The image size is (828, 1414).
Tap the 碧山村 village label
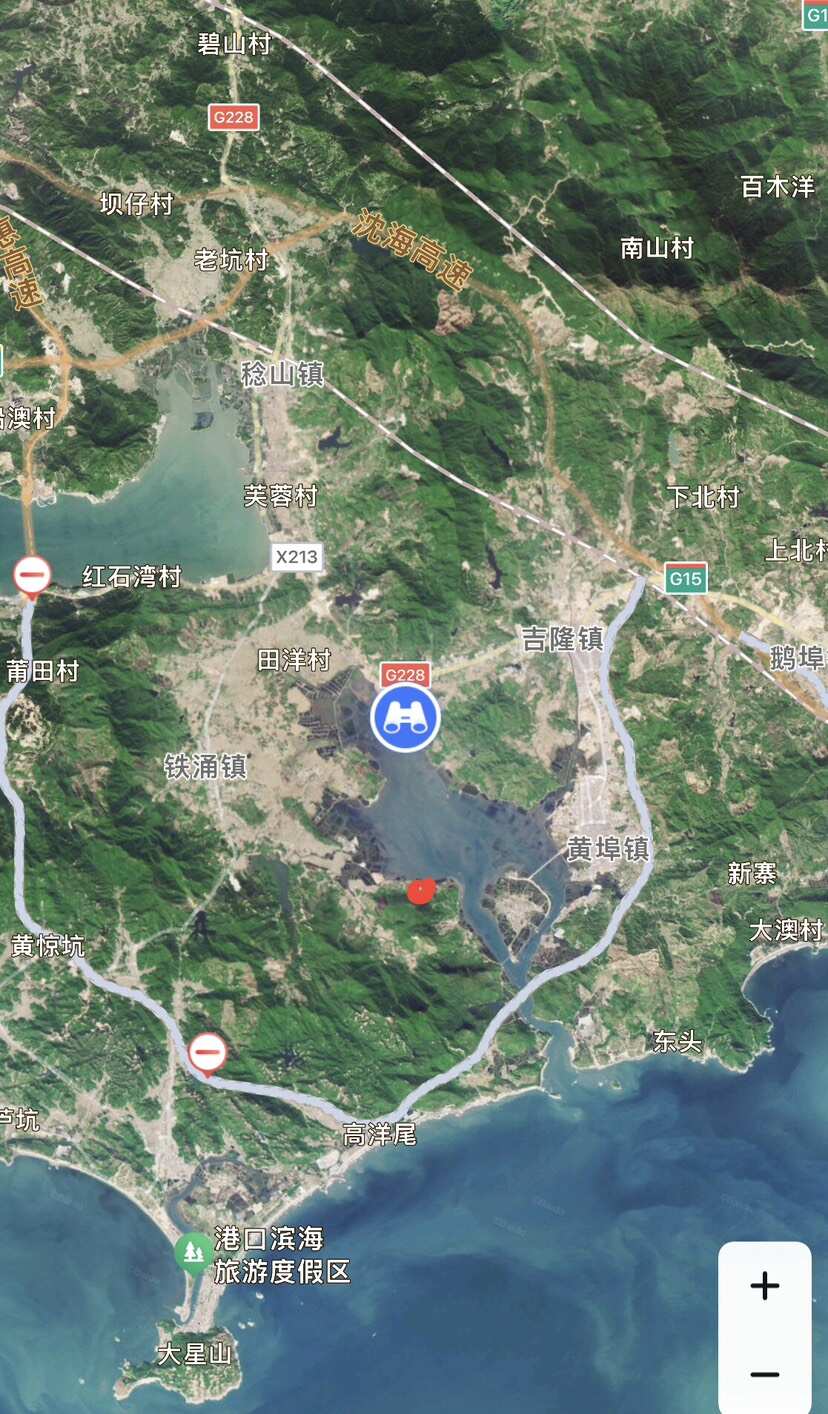pos(232,44)
